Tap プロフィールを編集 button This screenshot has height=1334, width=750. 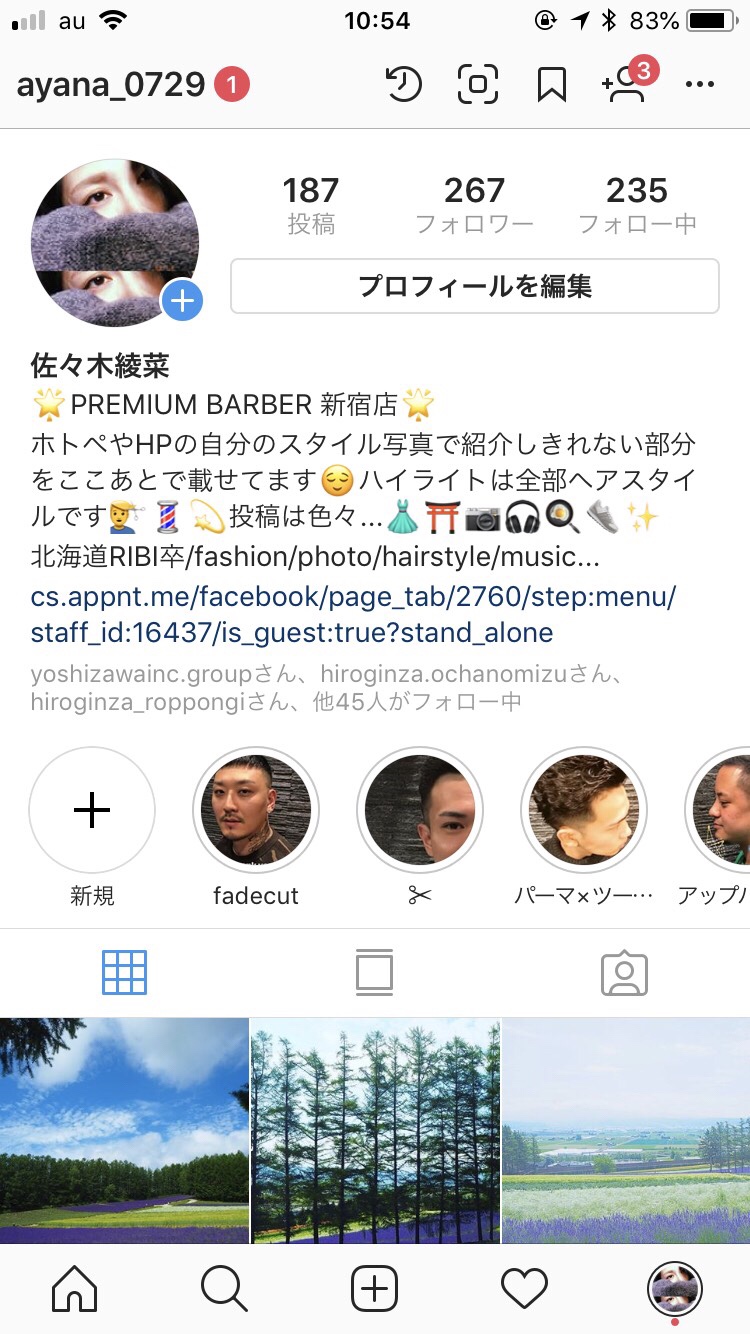pos(475,286)
